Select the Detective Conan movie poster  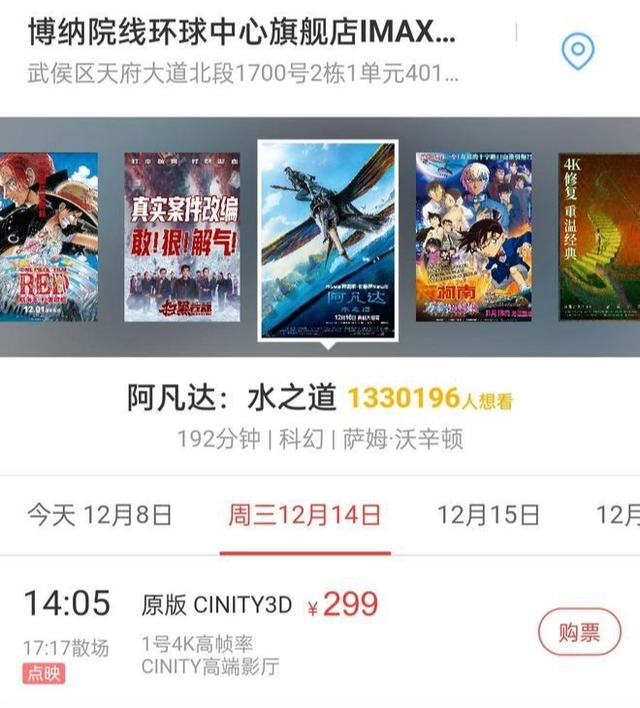click(474, 237)
